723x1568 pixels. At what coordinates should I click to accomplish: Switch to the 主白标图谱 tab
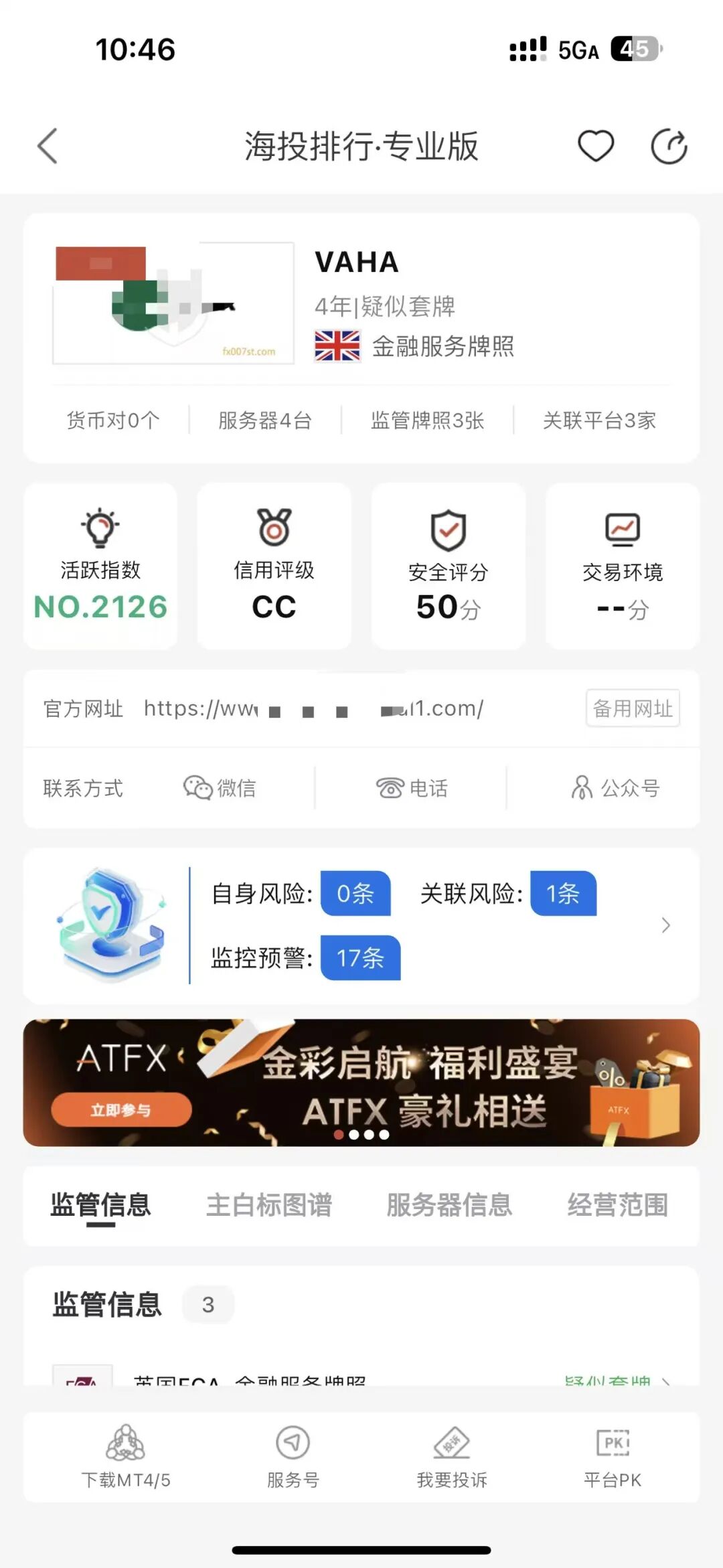pyautogui.click(x=269, y=1205)
